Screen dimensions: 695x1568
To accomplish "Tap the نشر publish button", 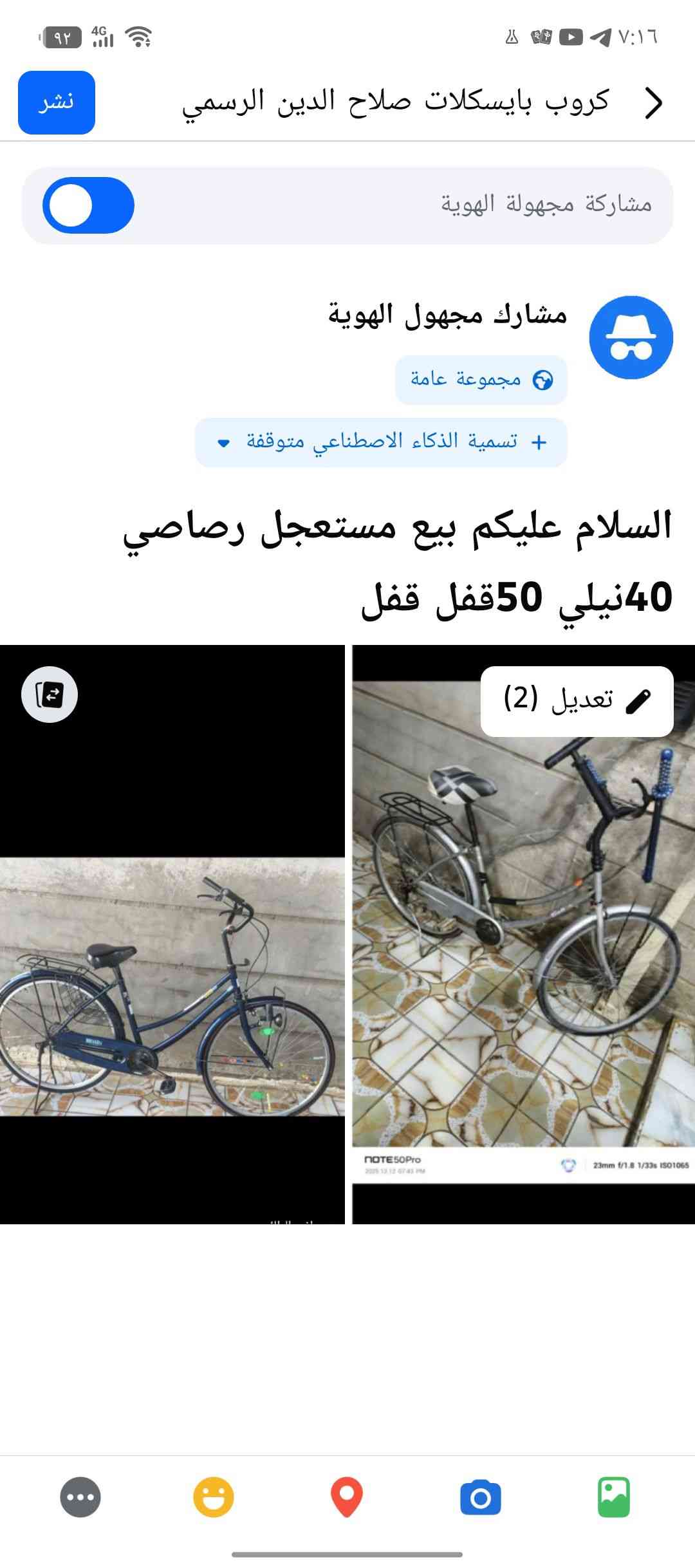I will [57, 103].
